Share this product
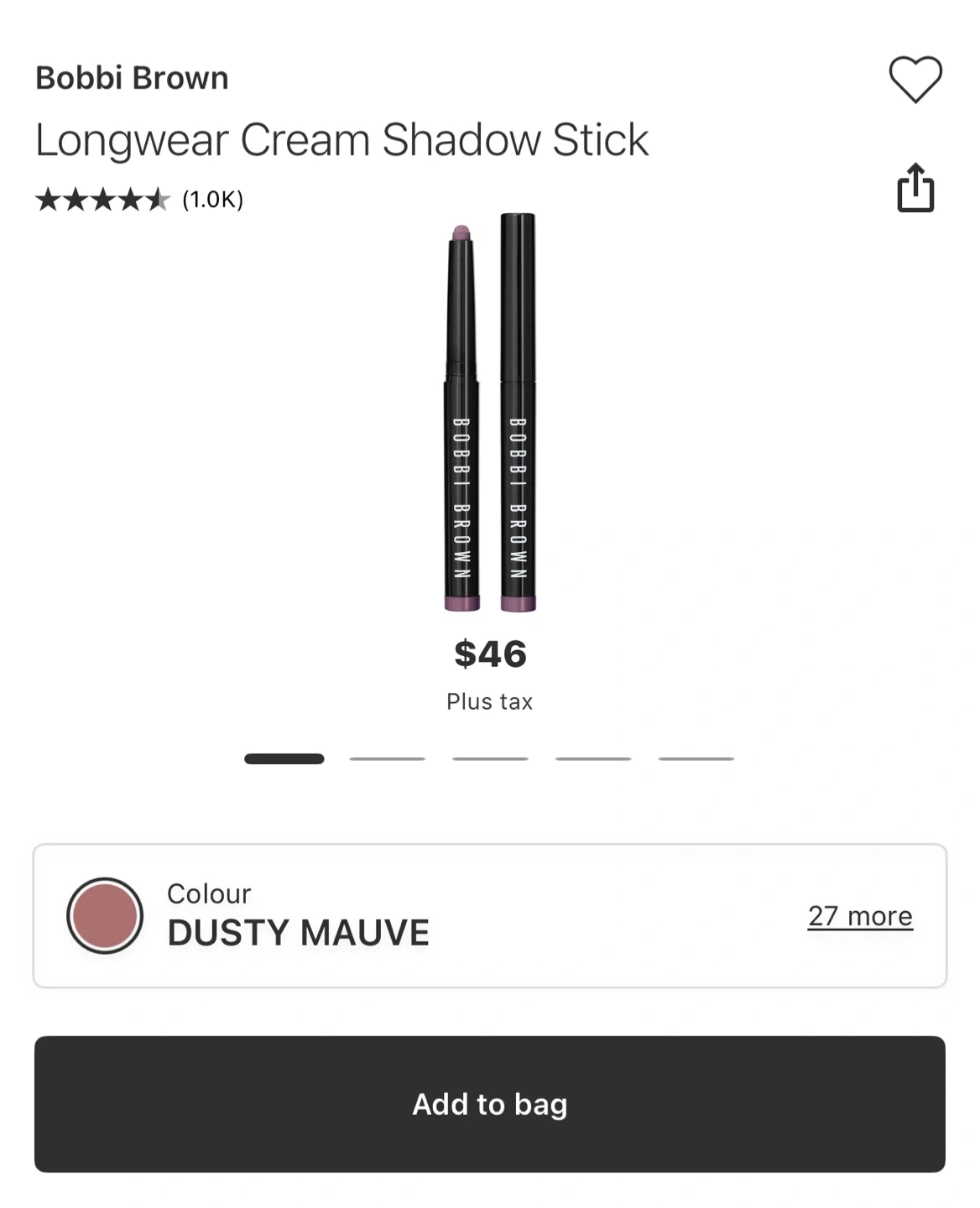 915,188
